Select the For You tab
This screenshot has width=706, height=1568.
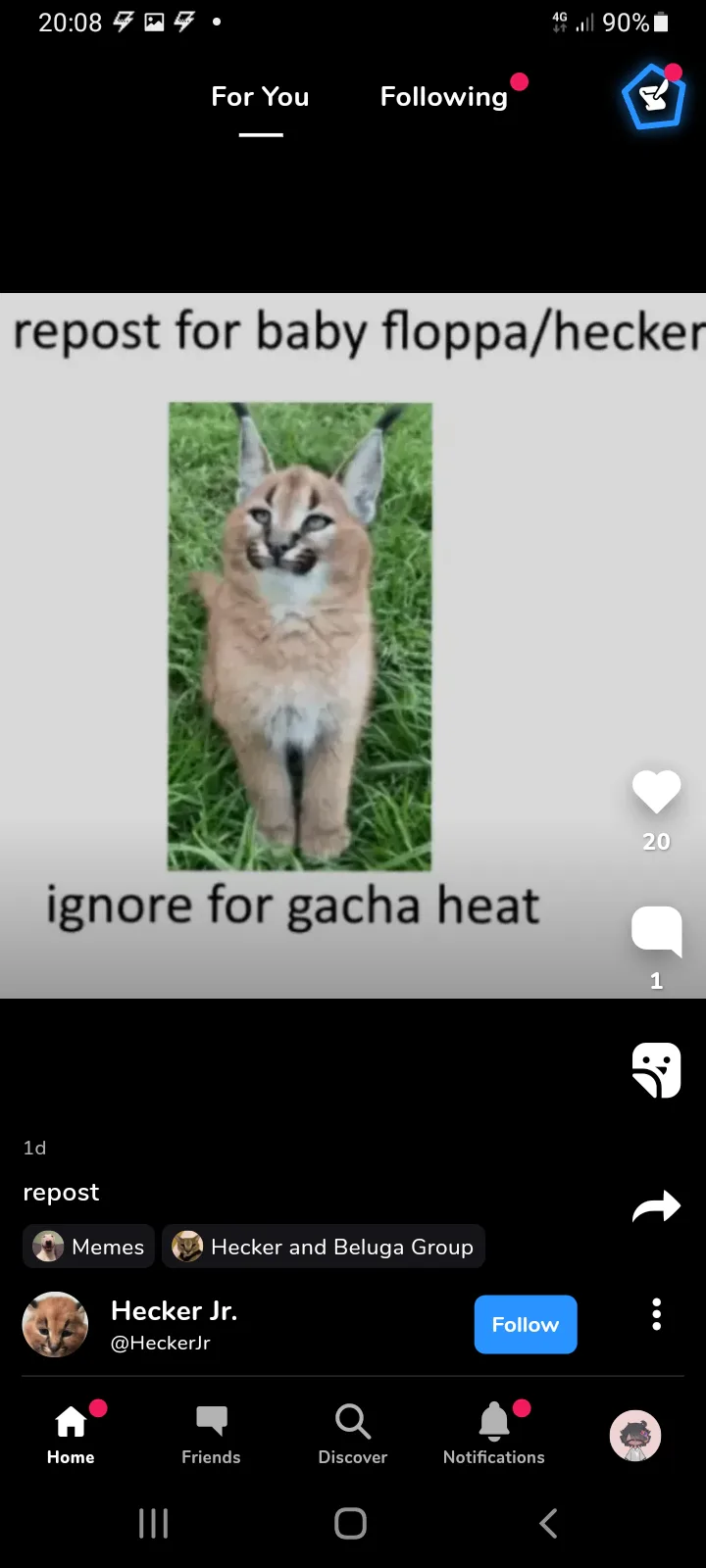260,96
